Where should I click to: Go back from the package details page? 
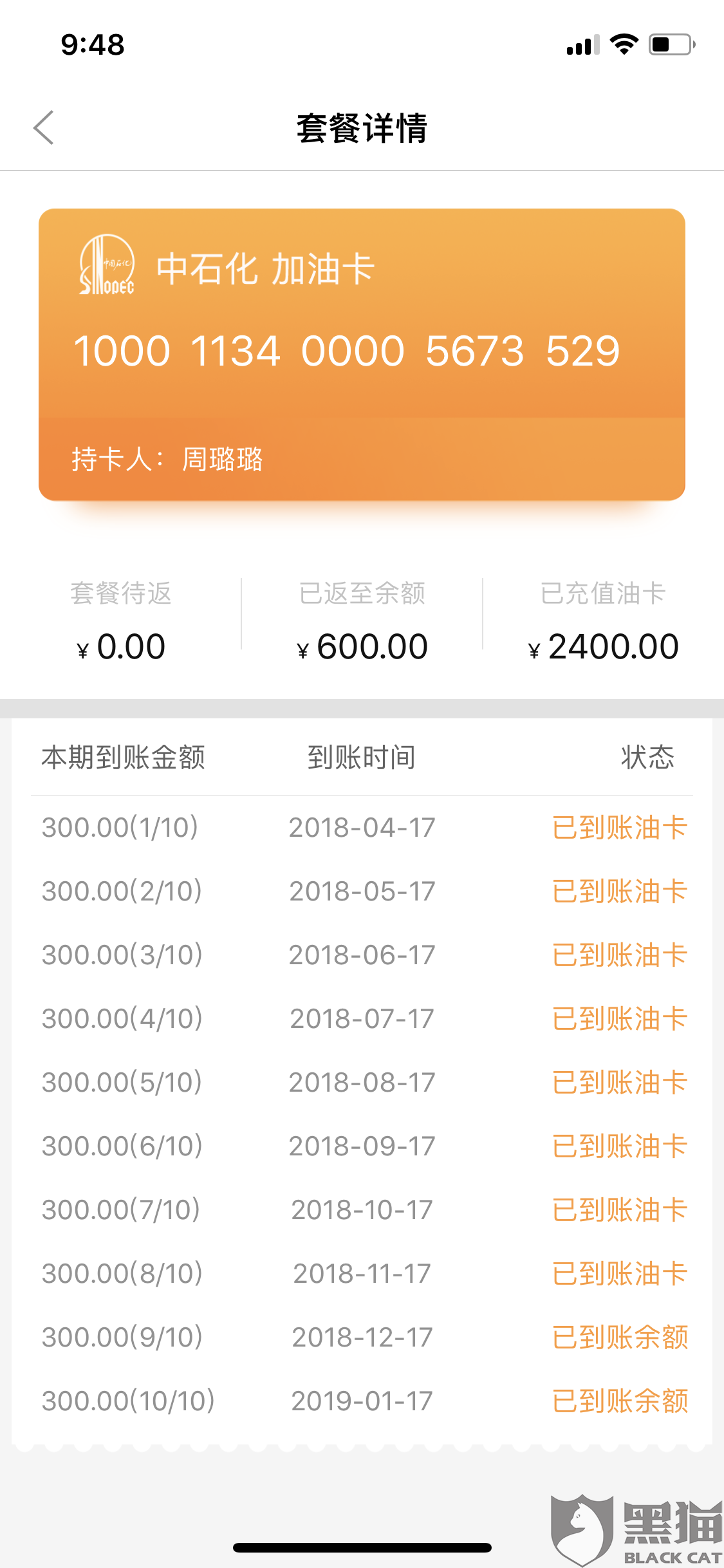pos(44,127)
